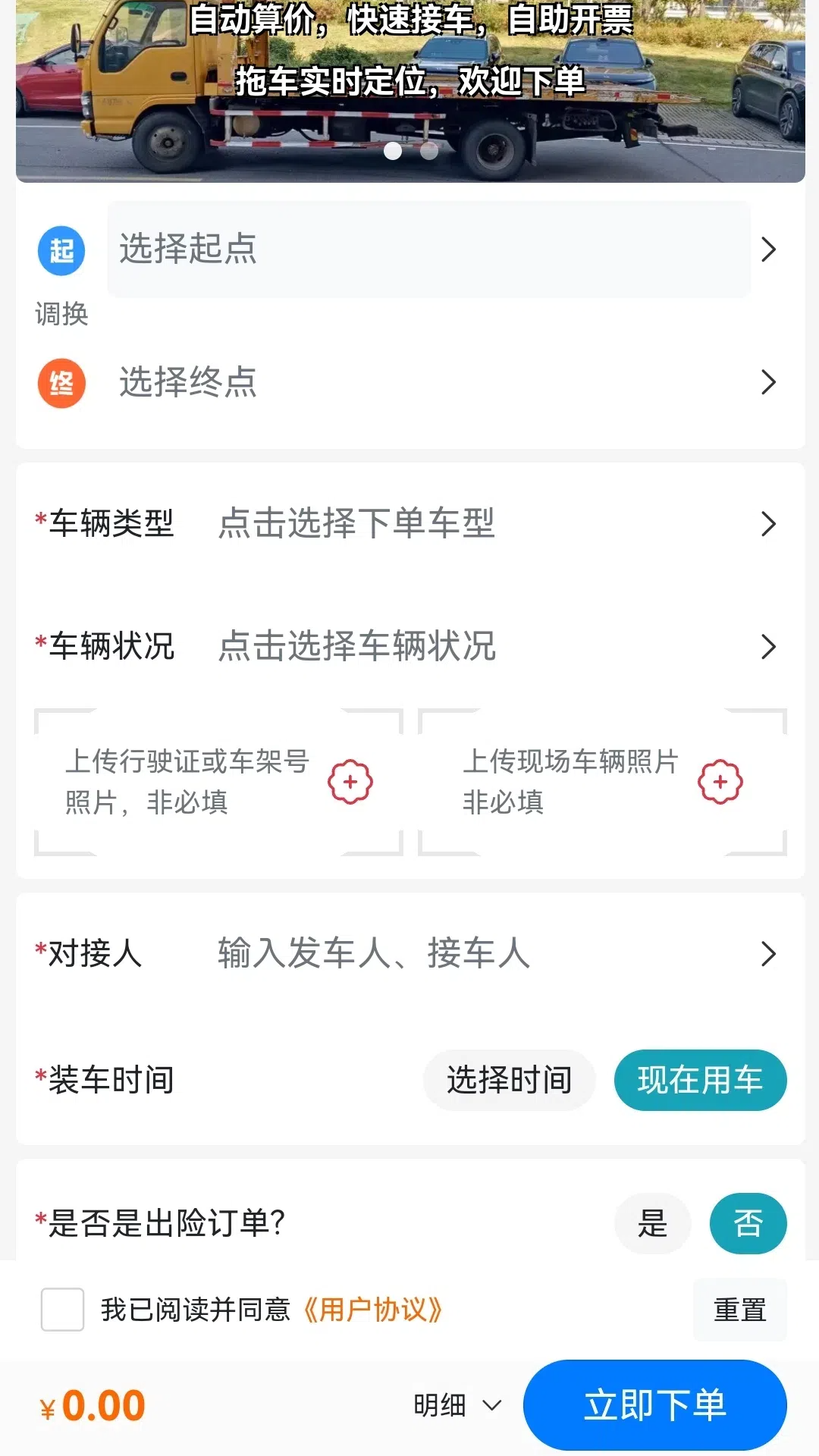
Task: Open the 明细 price detail dropdown
Action: pos(455,1404)
